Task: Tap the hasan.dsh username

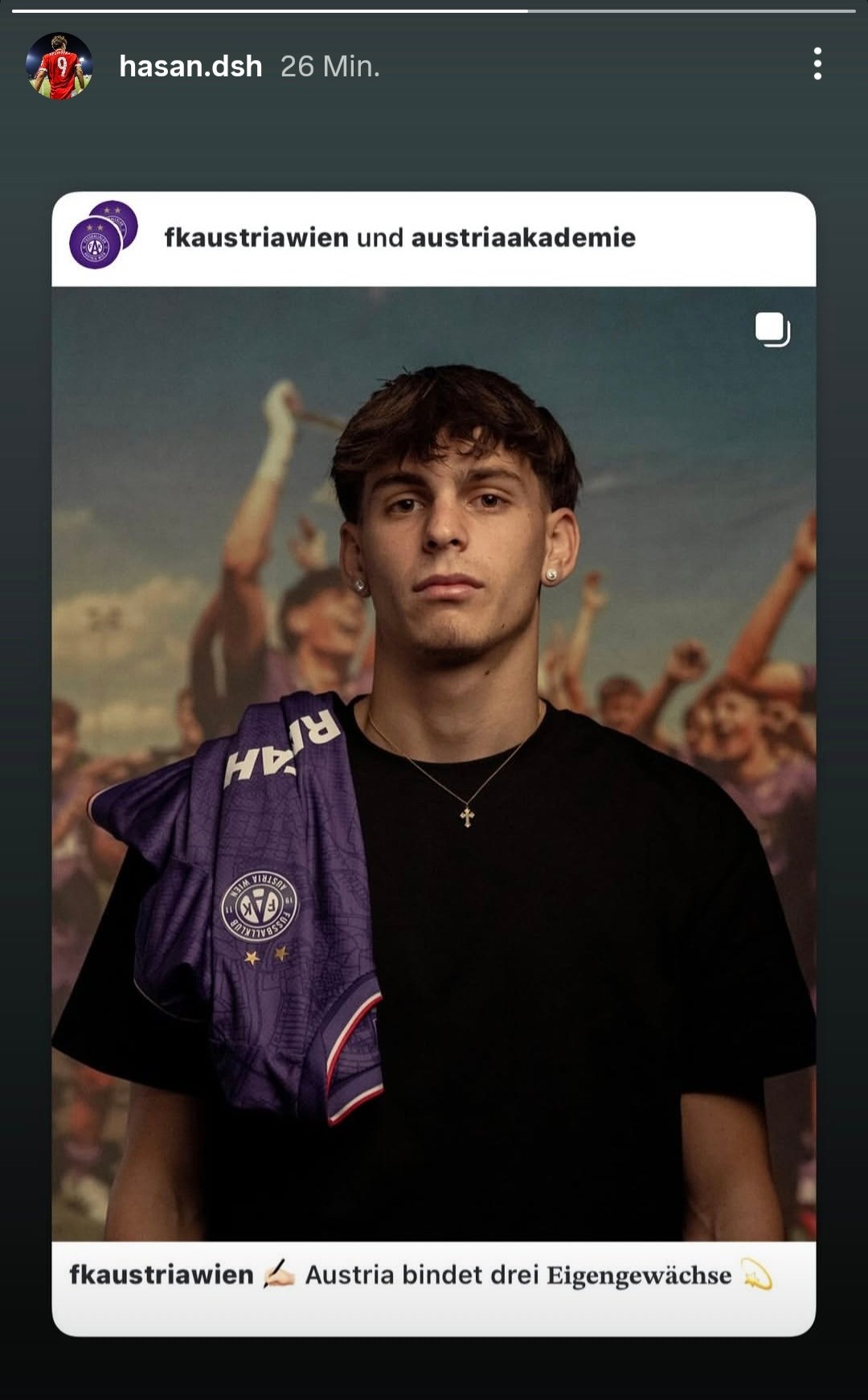Action: point(190,67)
